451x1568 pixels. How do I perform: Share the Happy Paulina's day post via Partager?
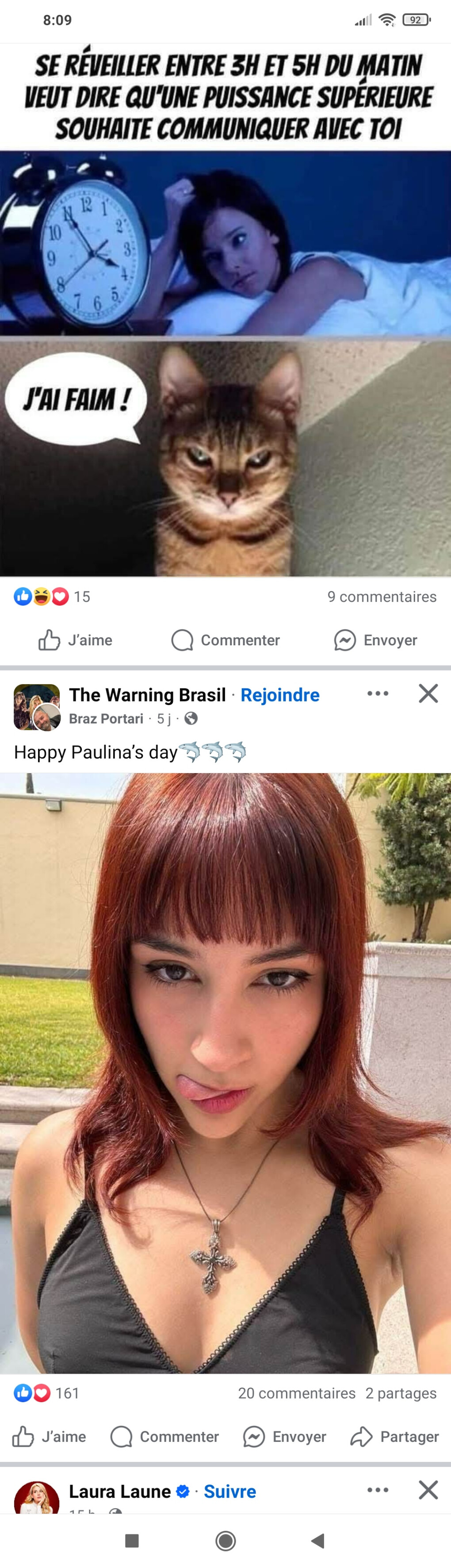394,1437
